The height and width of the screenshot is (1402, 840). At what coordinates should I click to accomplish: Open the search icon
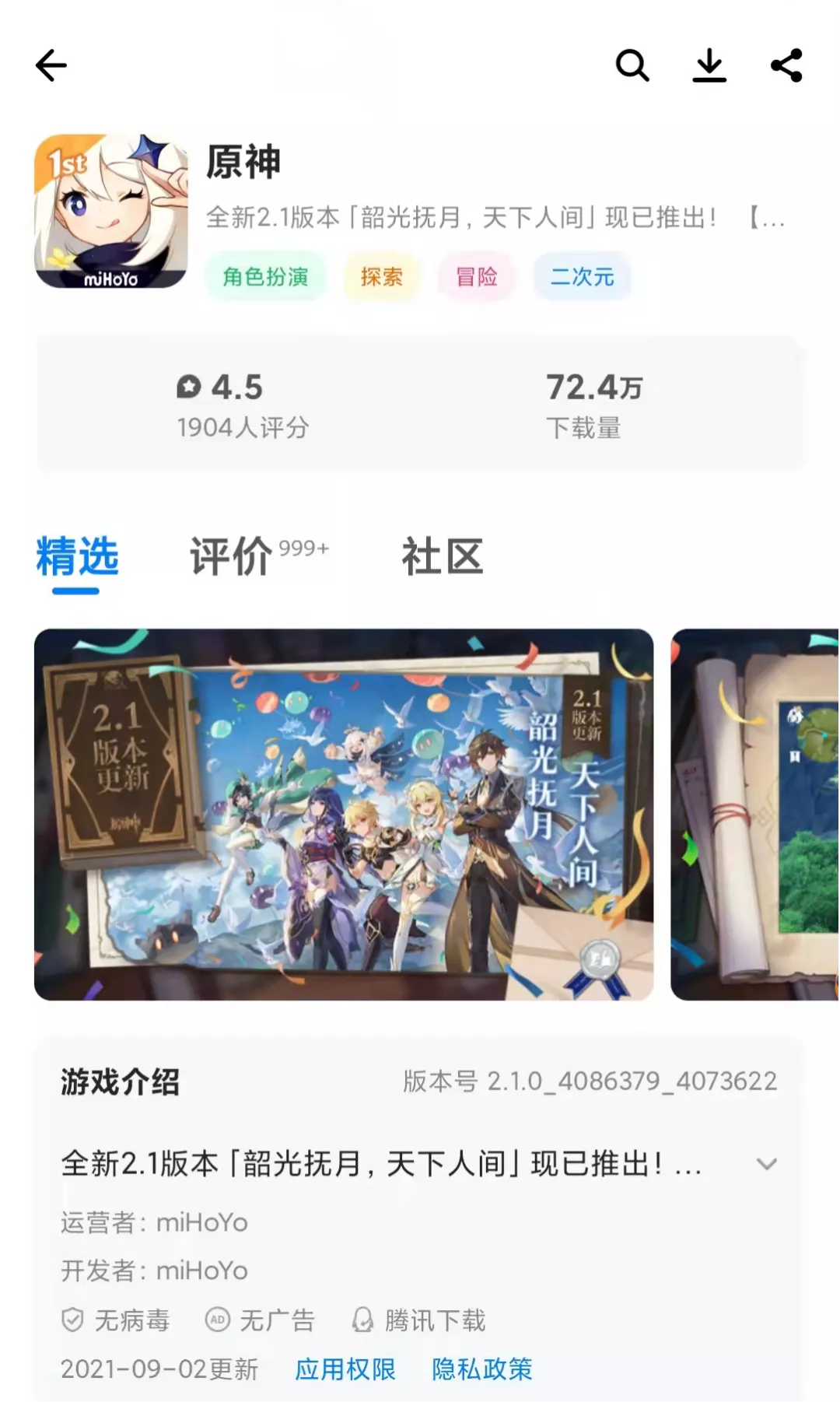[x=632, y=65]
